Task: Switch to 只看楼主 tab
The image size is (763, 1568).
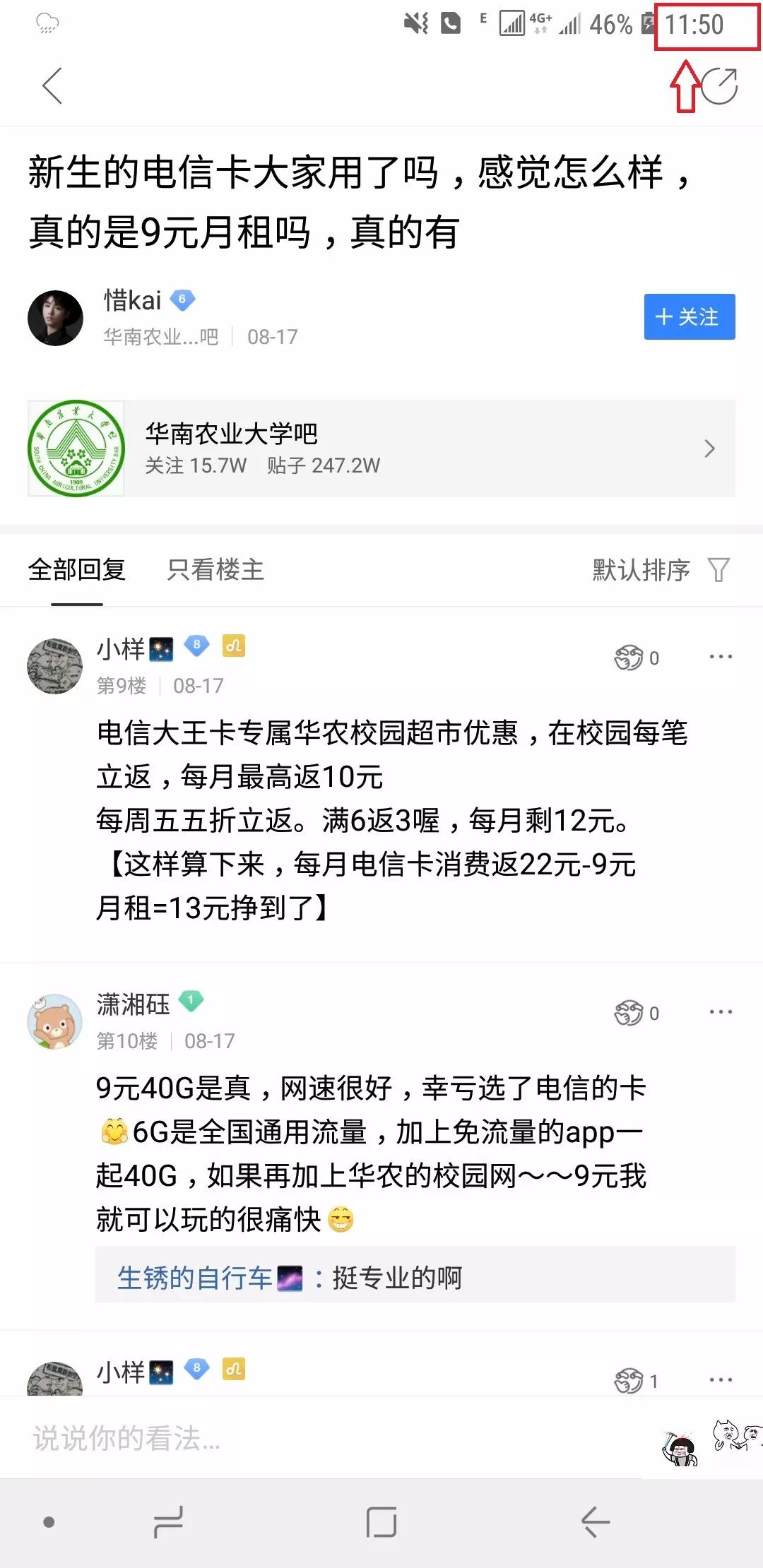Action: (215, 570)
